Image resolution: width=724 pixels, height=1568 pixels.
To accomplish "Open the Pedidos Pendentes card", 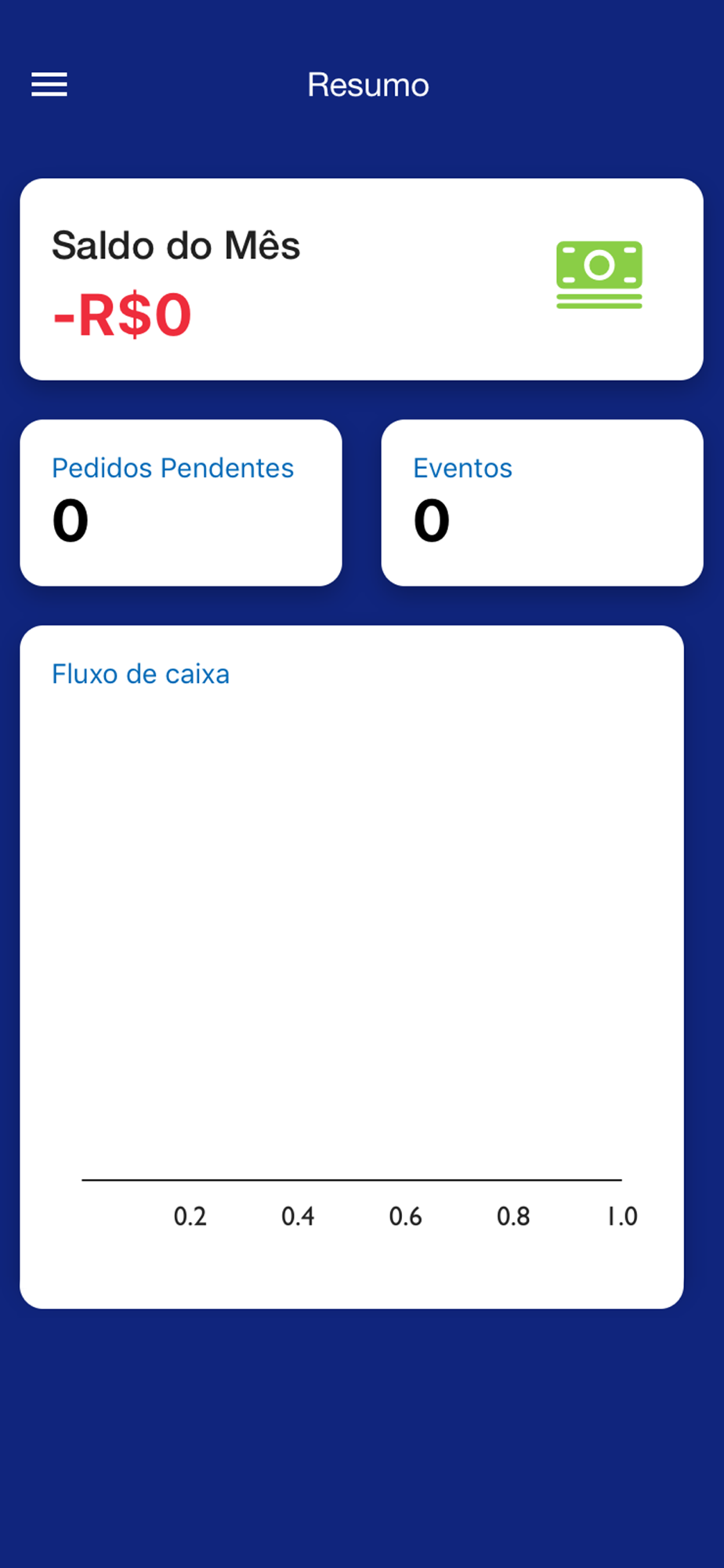I will [x=181, y=503].
